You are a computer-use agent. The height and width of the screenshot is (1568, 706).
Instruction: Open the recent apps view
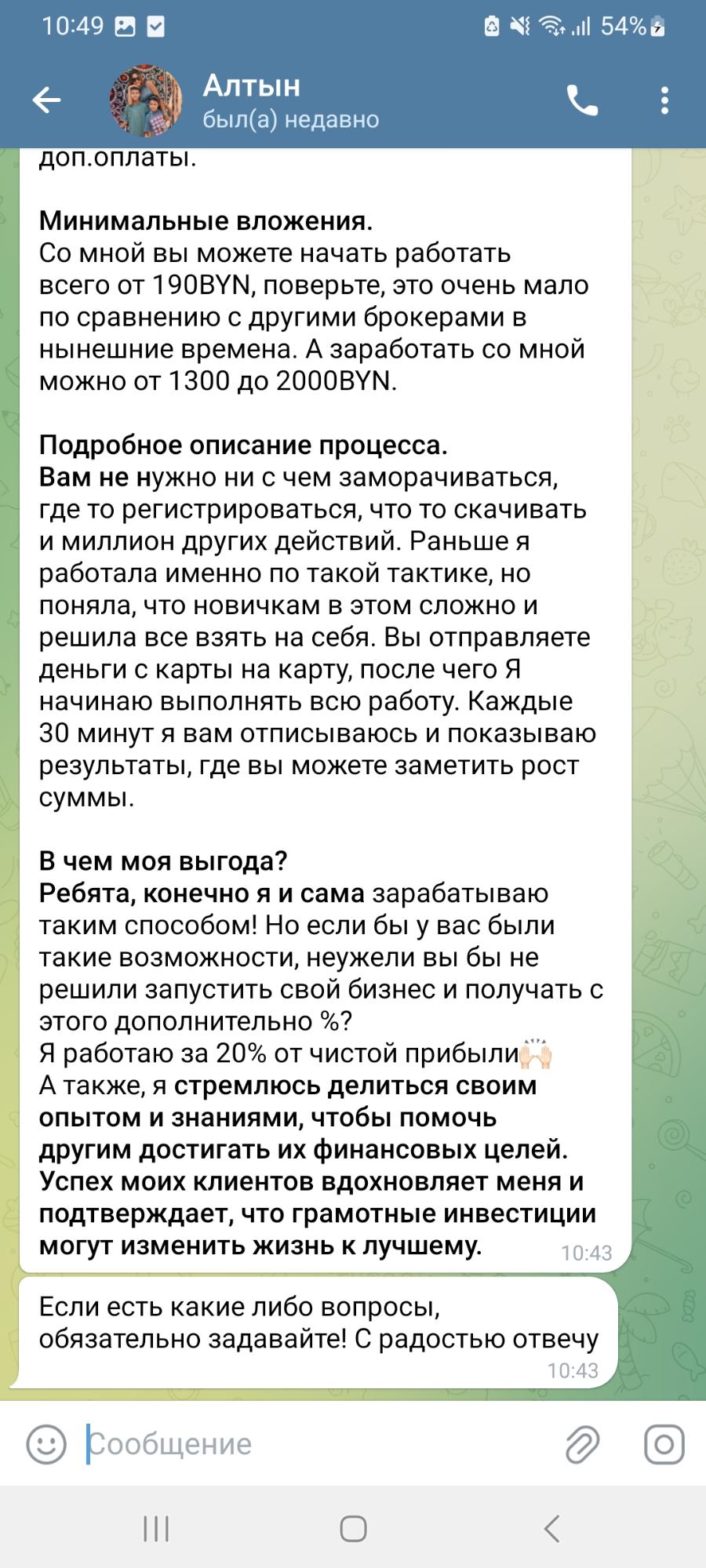[156, 1529]
